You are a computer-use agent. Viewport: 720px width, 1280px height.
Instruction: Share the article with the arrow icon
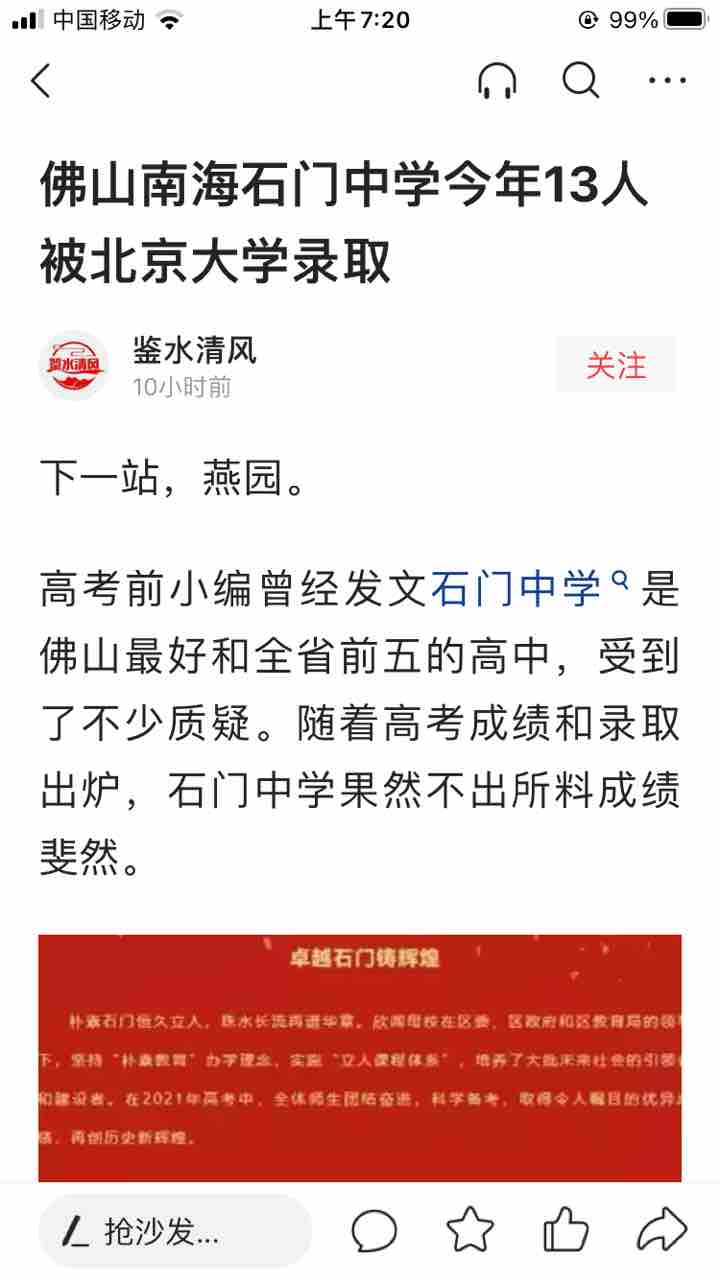[662, 1231]
